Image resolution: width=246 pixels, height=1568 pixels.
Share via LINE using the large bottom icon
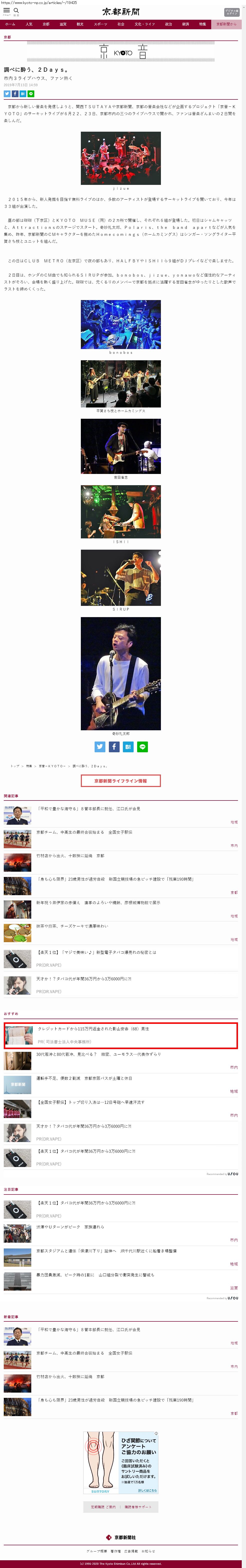pyautogui.click(x=142, y=747)
